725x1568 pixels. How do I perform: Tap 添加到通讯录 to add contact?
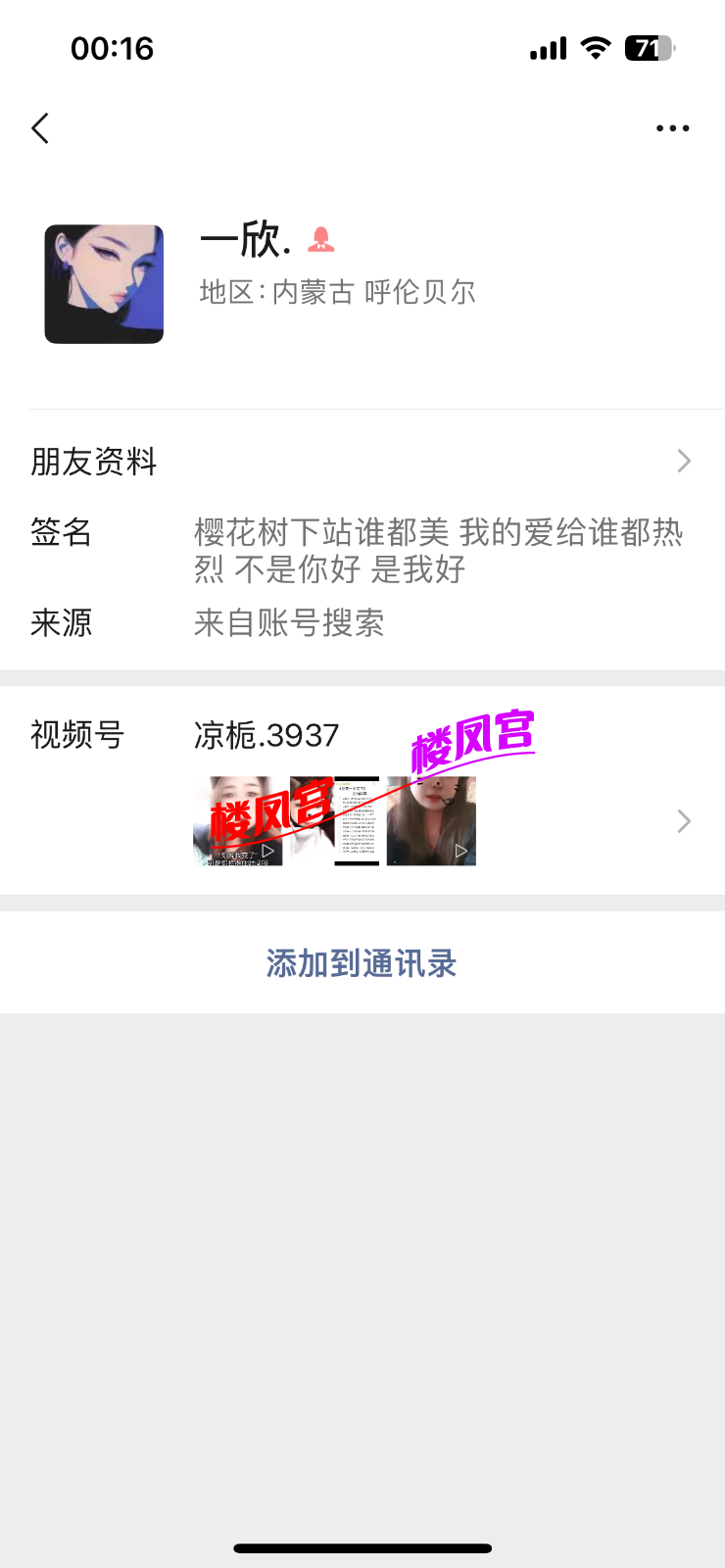(x=362, y=963)
